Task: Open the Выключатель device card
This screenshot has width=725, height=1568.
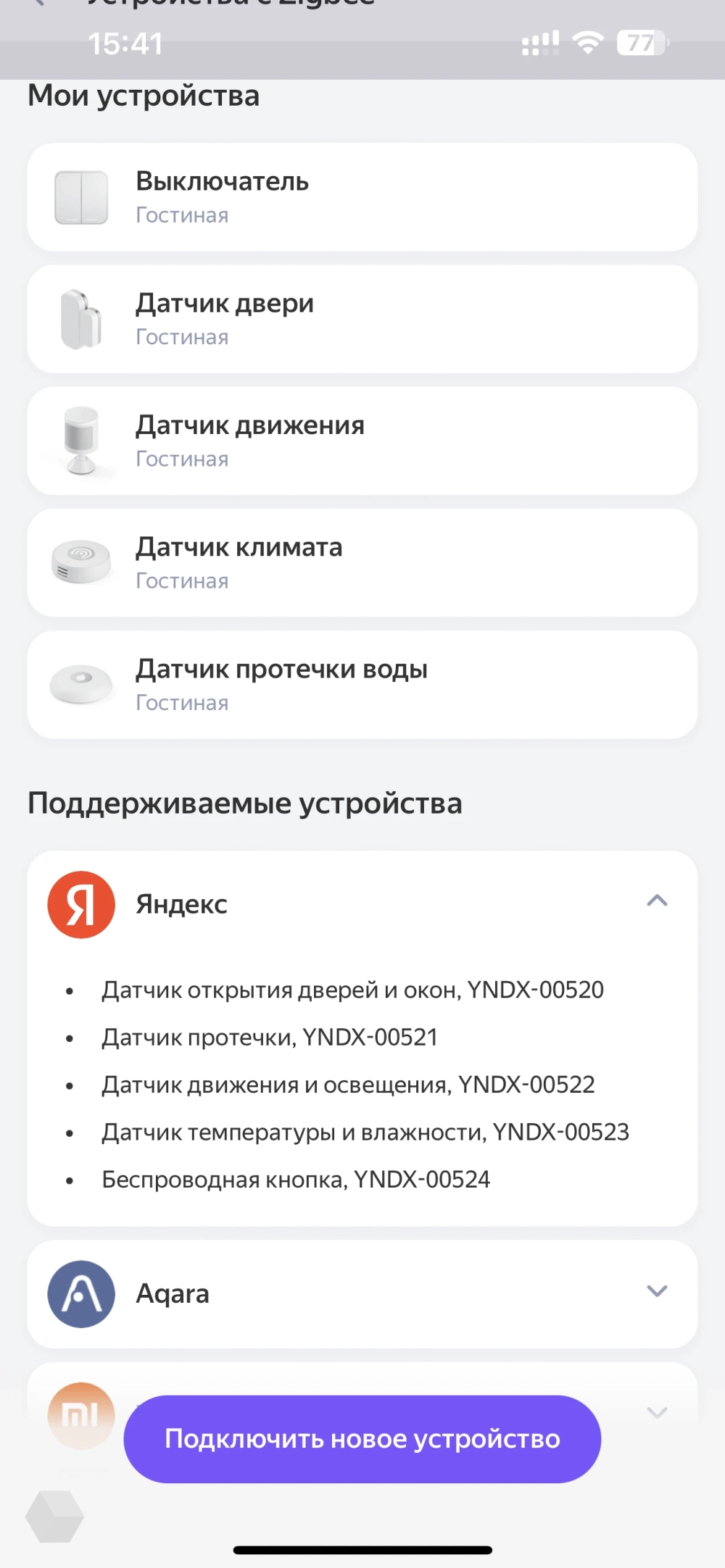Action: (362, 197)
